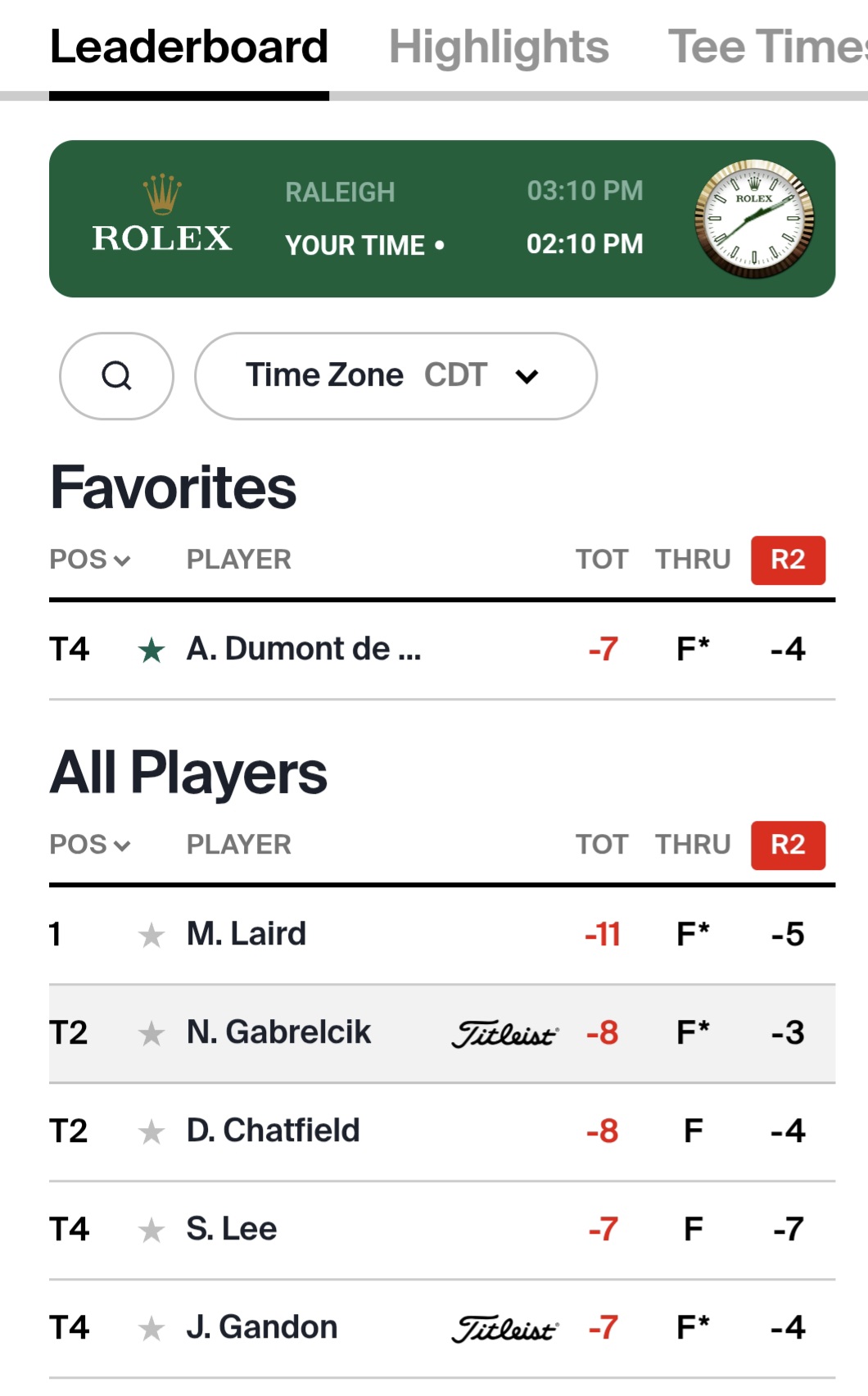
Task: Open the Rolex time banner
Action: [442, 219]
